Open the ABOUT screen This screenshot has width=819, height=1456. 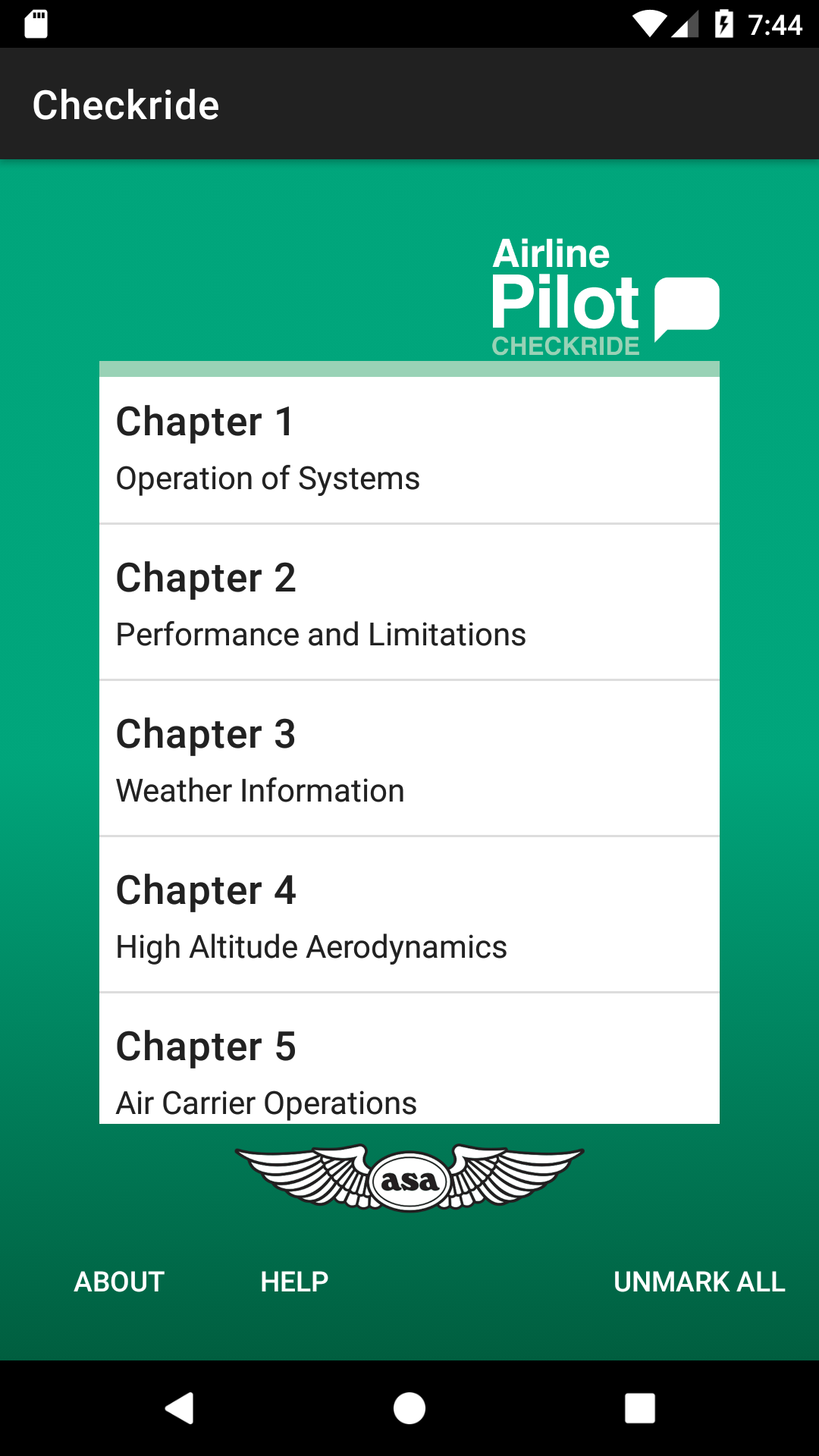click(x=118, y=1282)
